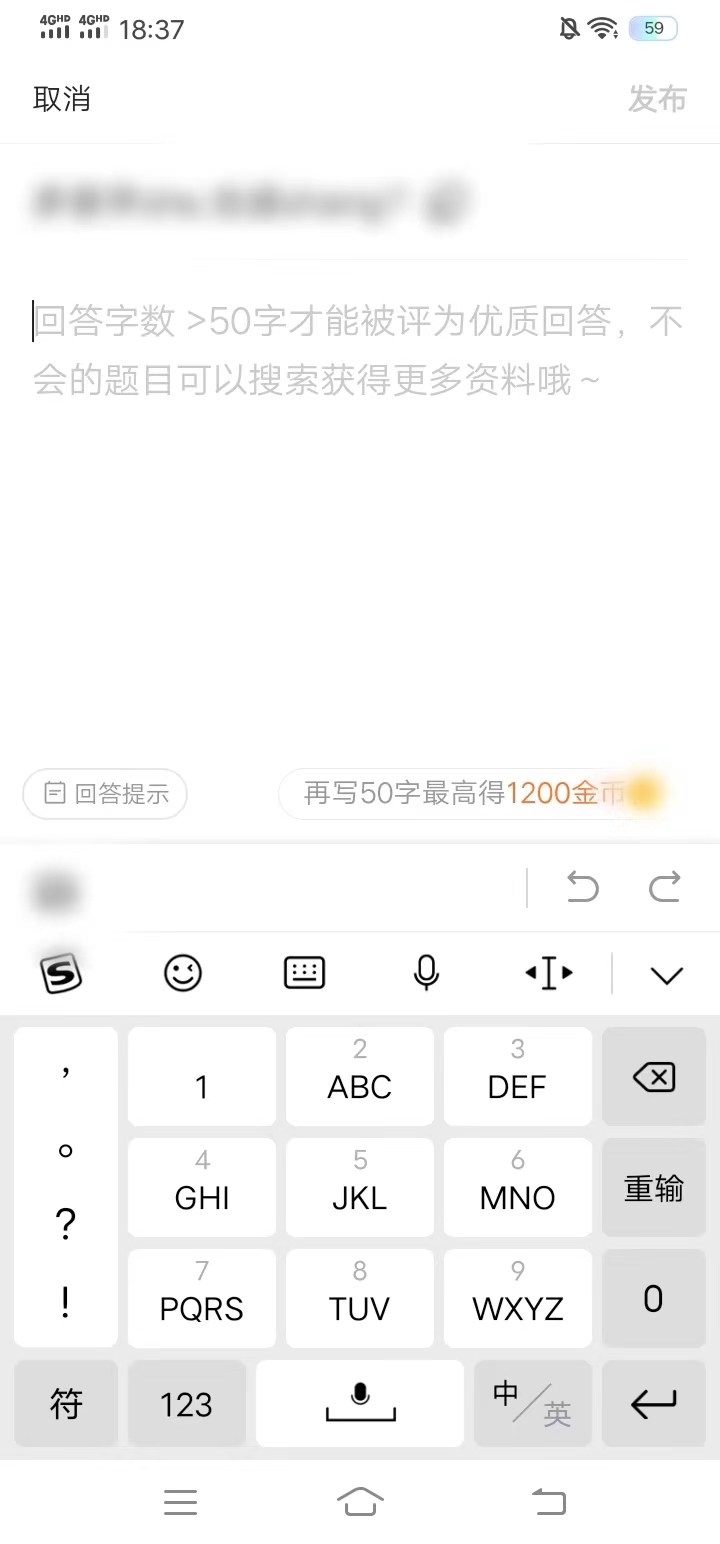Open the recents menu in navigation bar
This screenshot has height=1544, width=720.
click(180, 1501)
